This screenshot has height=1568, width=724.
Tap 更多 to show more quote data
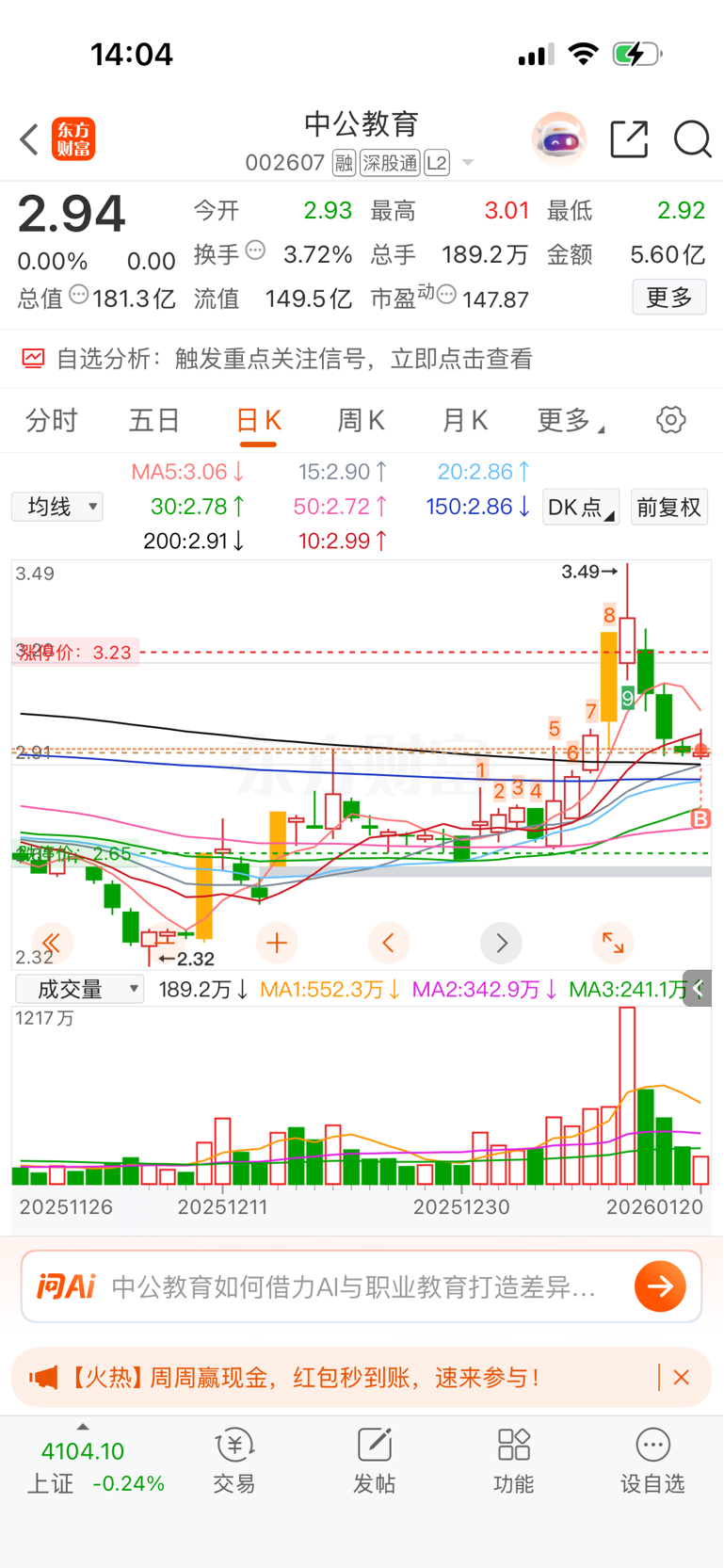pyautogui.click(x=668, y=298)
